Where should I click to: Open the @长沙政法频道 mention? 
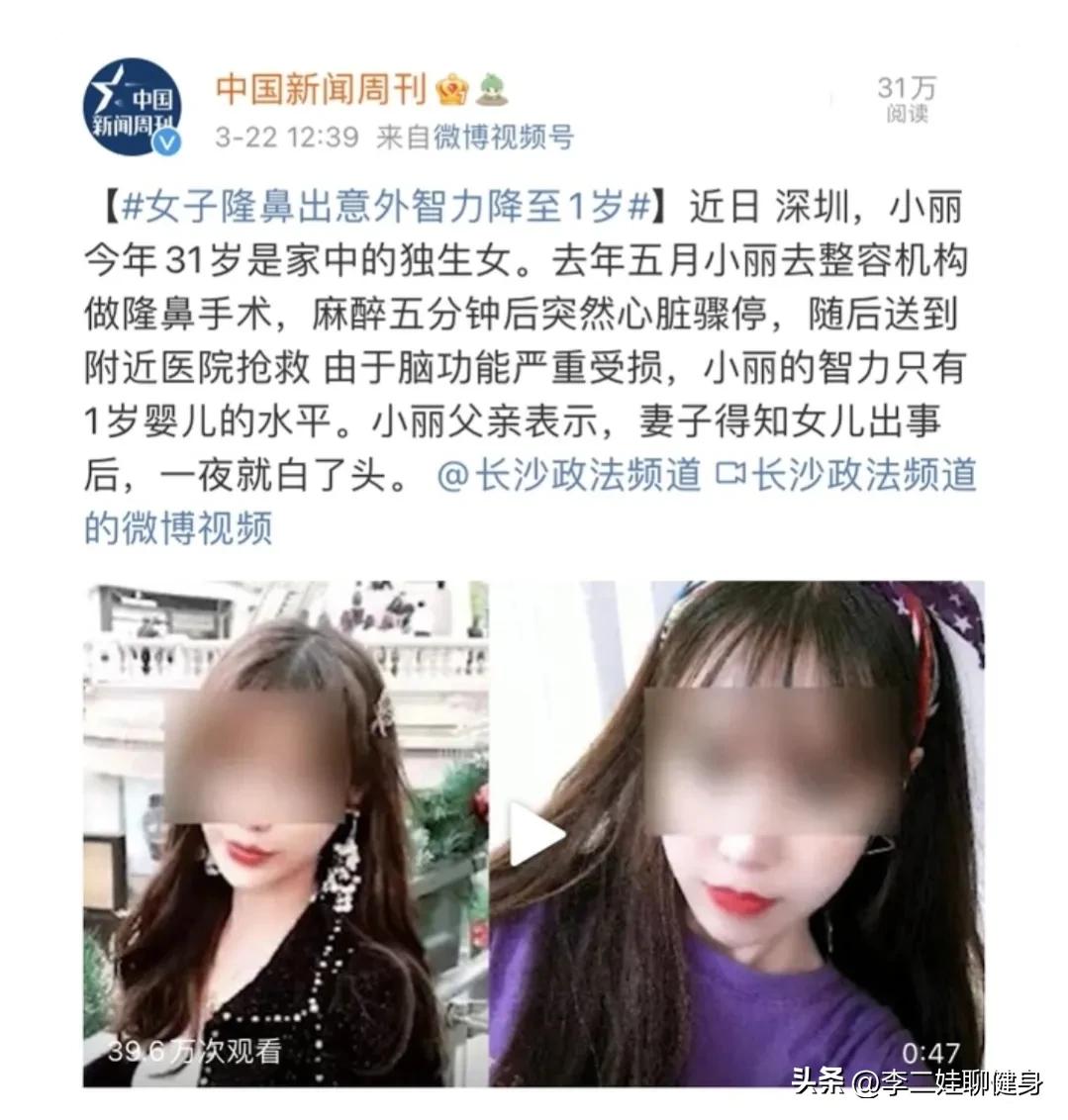tap(569, 475)
